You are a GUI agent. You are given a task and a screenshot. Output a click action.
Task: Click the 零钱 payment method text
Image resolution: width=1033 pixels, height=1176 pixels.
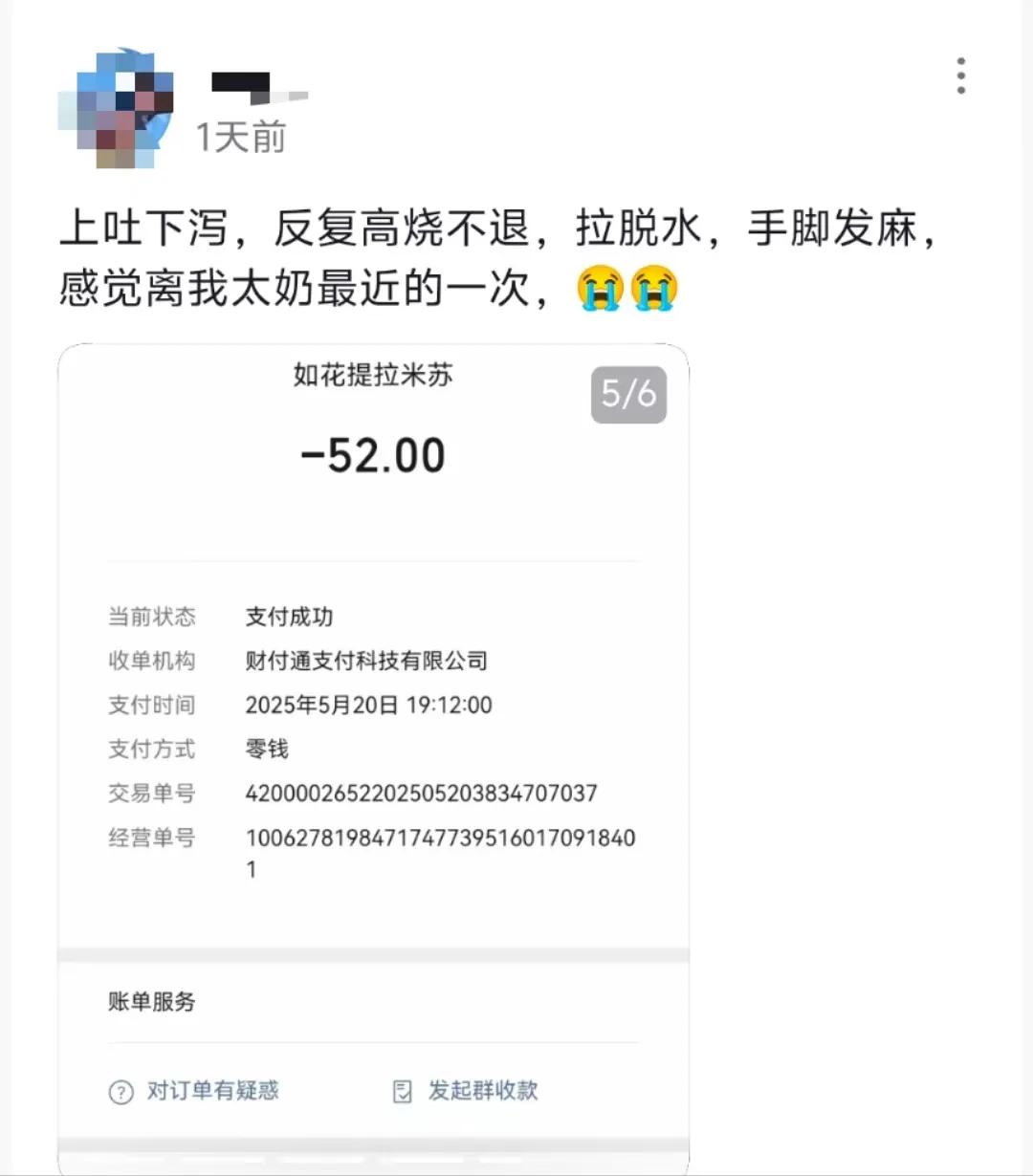pyautogui.click(x=268, y=750)
